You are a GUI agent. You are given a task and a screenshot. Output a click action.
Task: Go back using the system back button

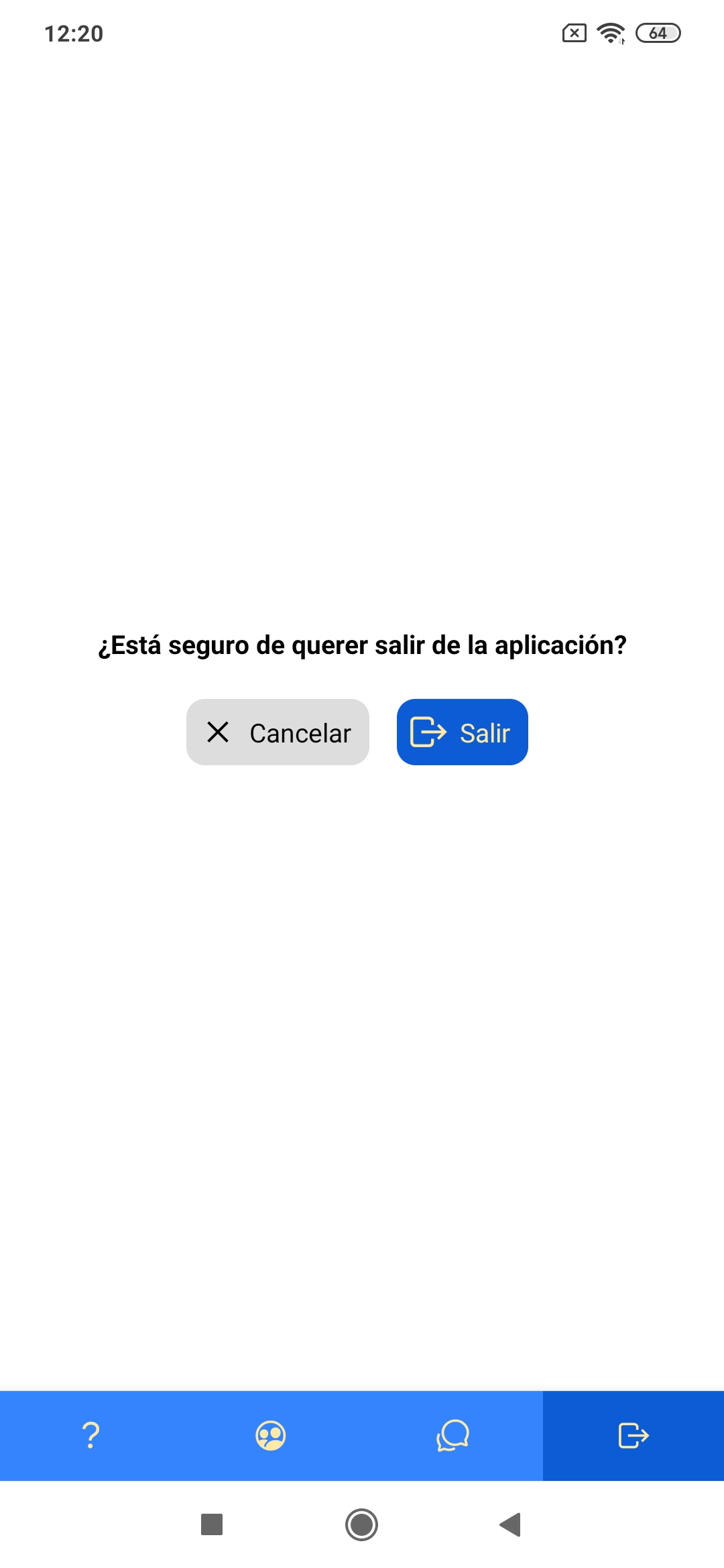(511, 1524)
